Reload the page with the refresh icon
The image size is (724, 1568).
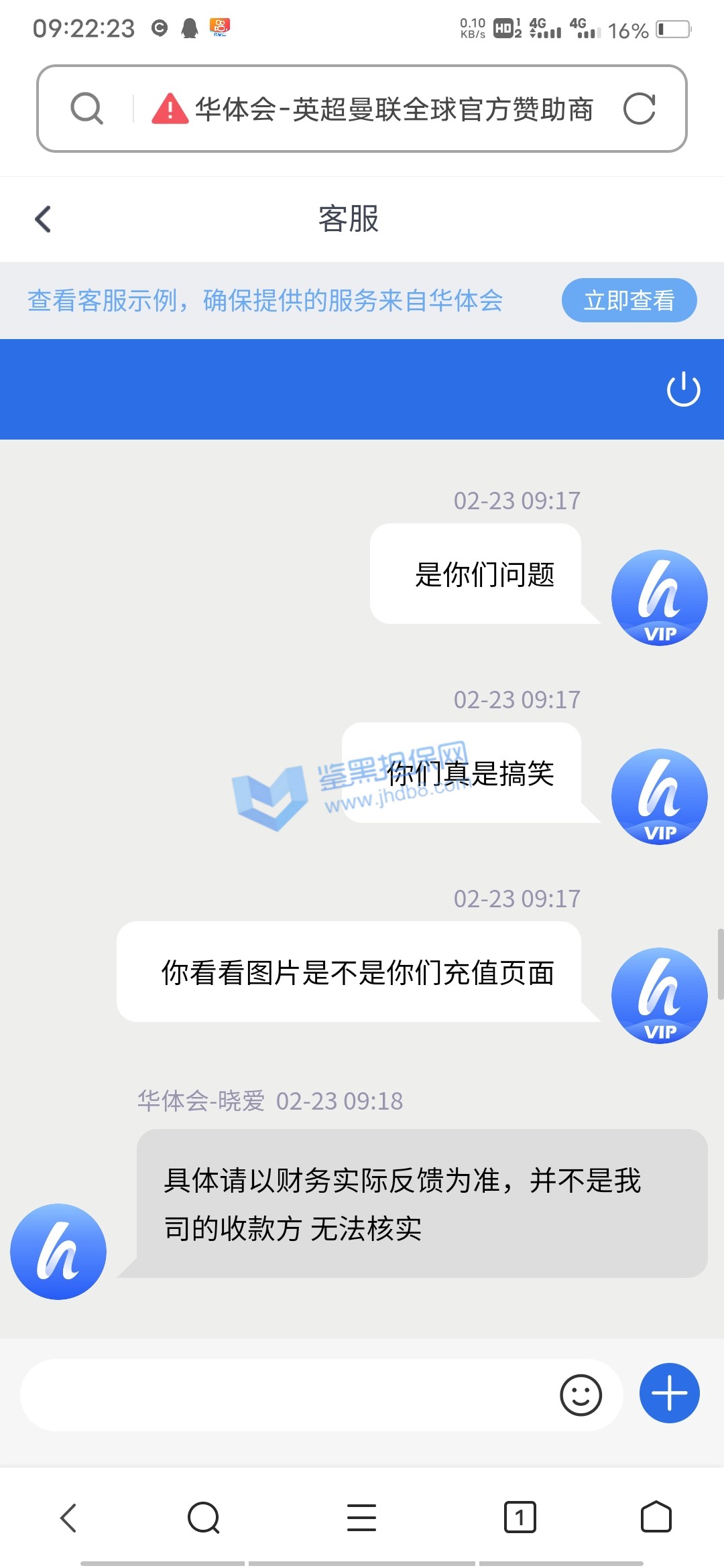click(639, 109)
